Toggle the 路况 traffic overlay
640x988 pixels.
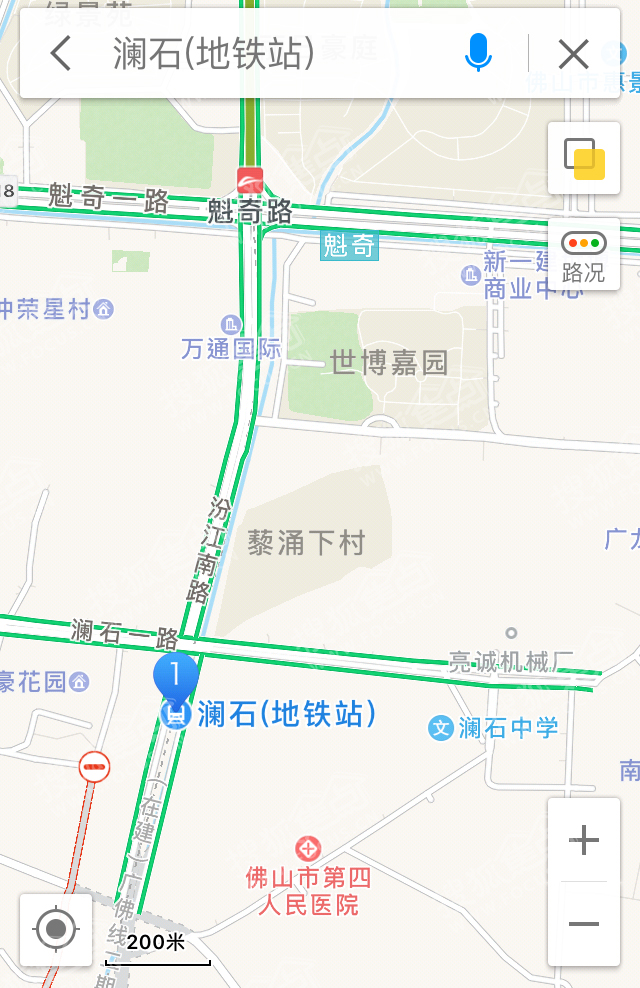pyautogui.click(x=584, y=255)
